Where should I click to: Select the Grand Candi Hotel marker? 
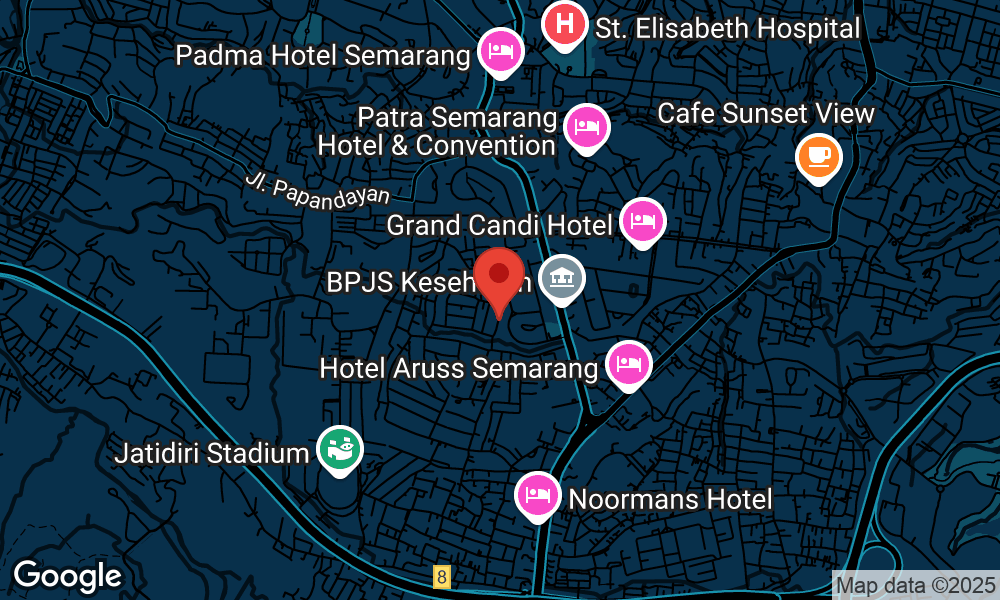tap(643, 220)
